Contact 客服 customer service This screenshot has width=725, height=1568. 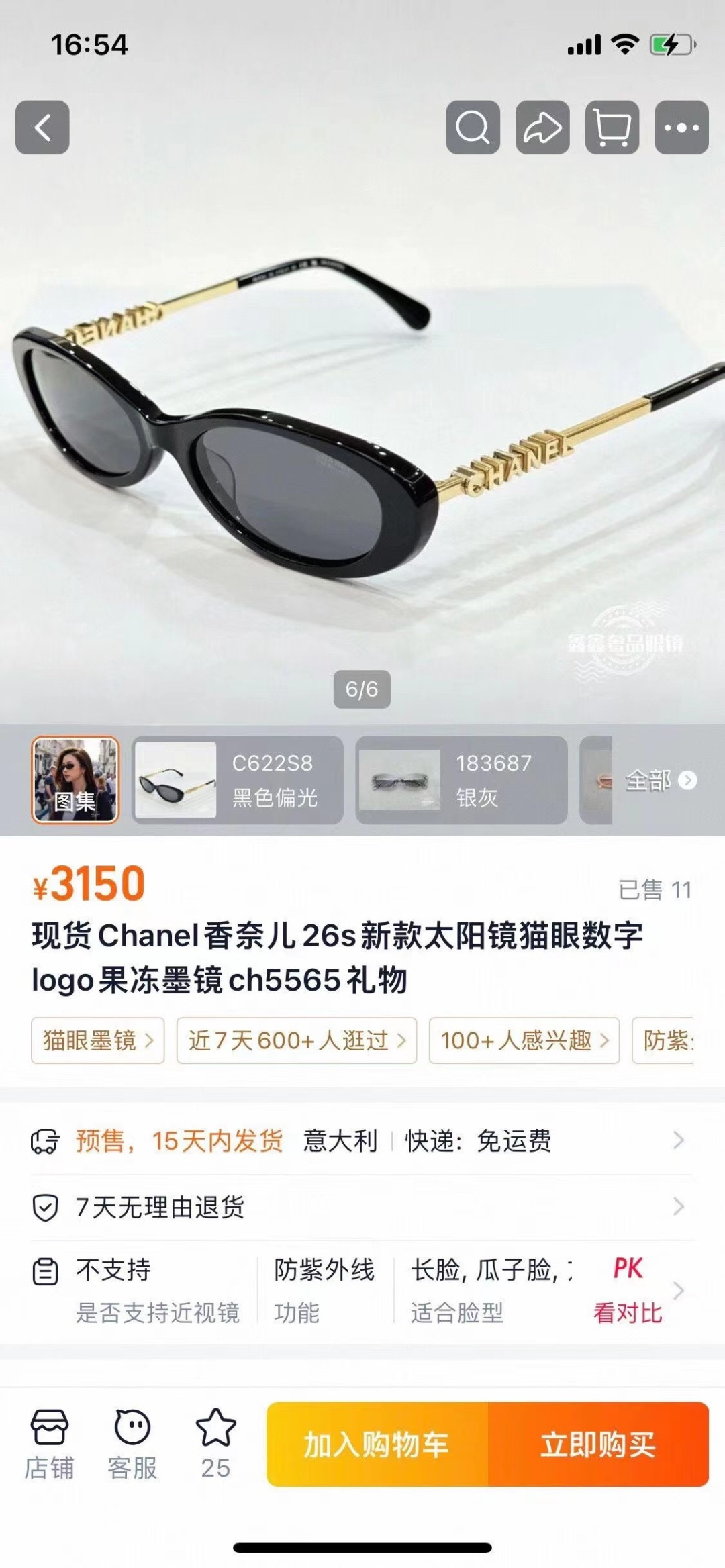click(x=132, y=1444)
